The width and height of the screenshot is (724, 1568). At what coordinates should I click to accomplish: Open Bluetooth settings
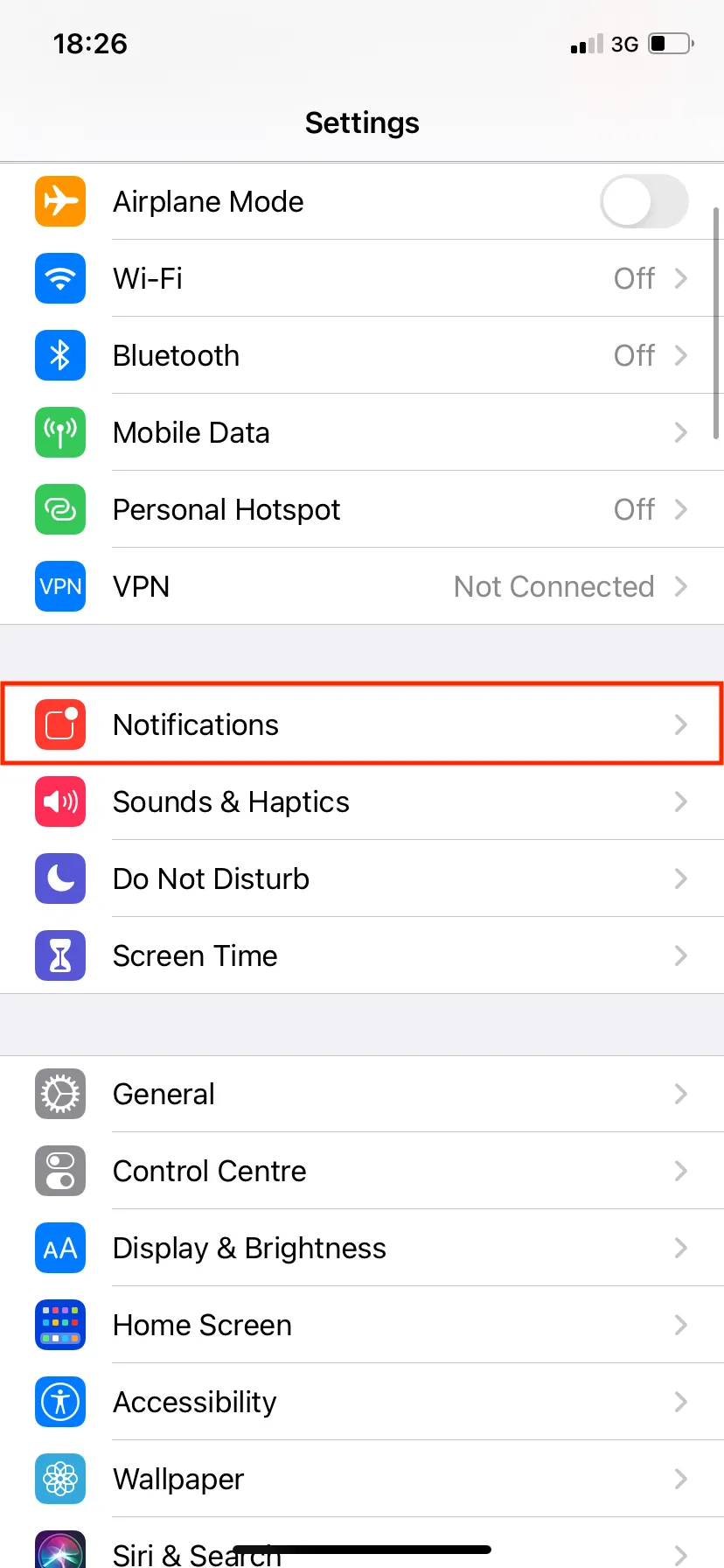(362, 355)
